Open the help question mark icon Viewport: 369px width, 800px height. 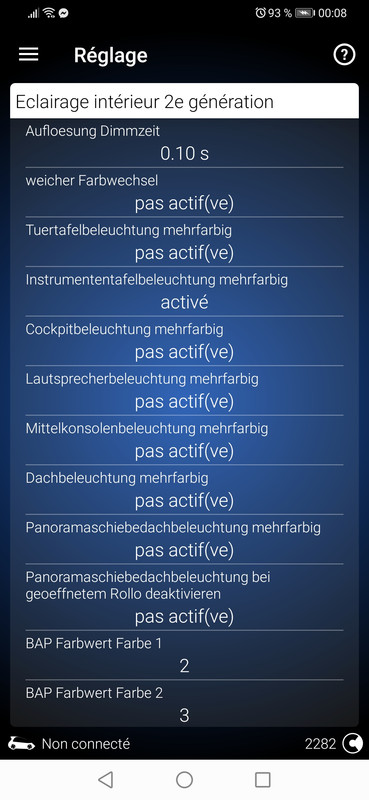(x=344, y=55)
